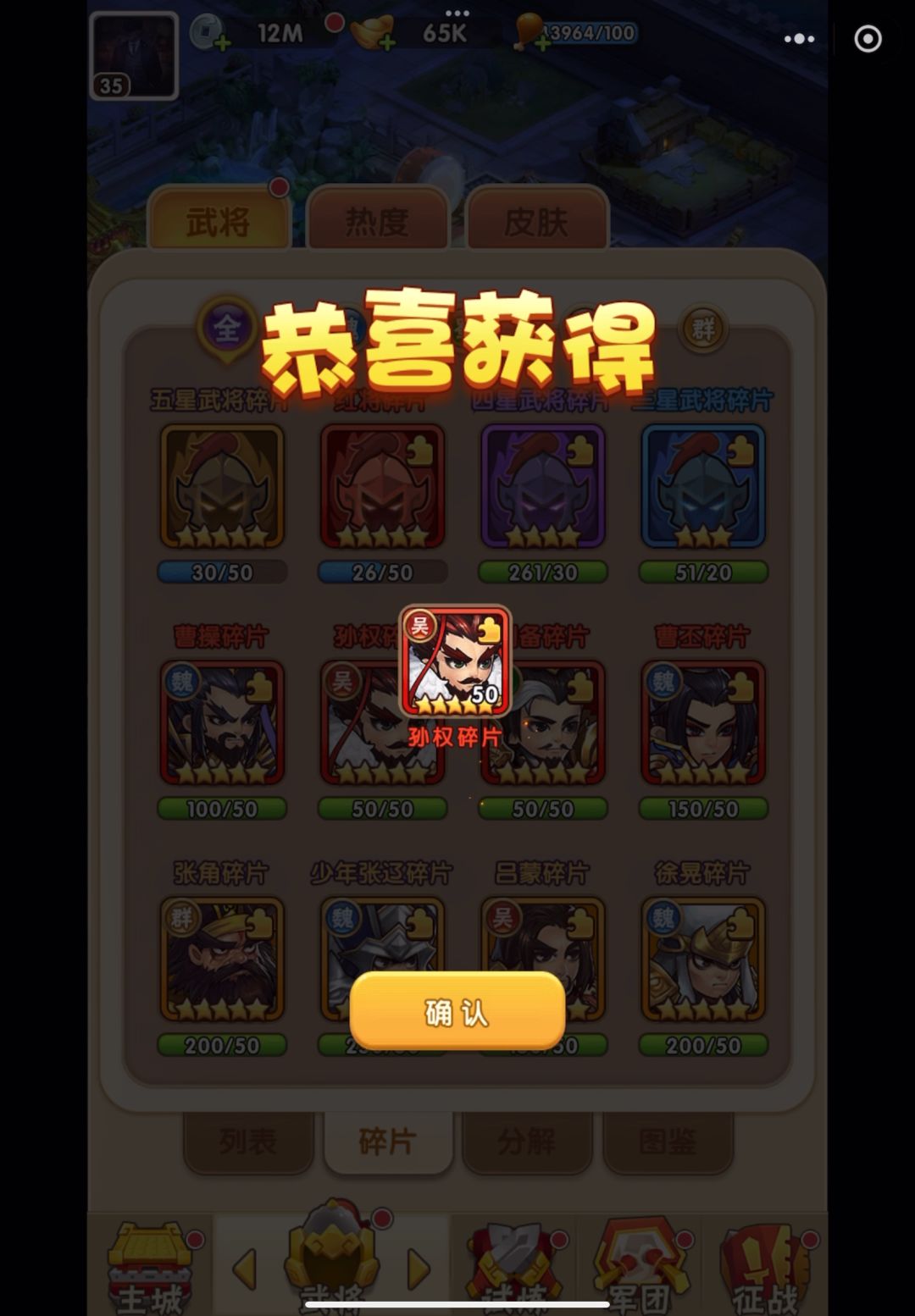Screen dimensions: 915x1316
Task: Open the level 35 player avatar
Action: pyautogui.click(x=132, y=55)
